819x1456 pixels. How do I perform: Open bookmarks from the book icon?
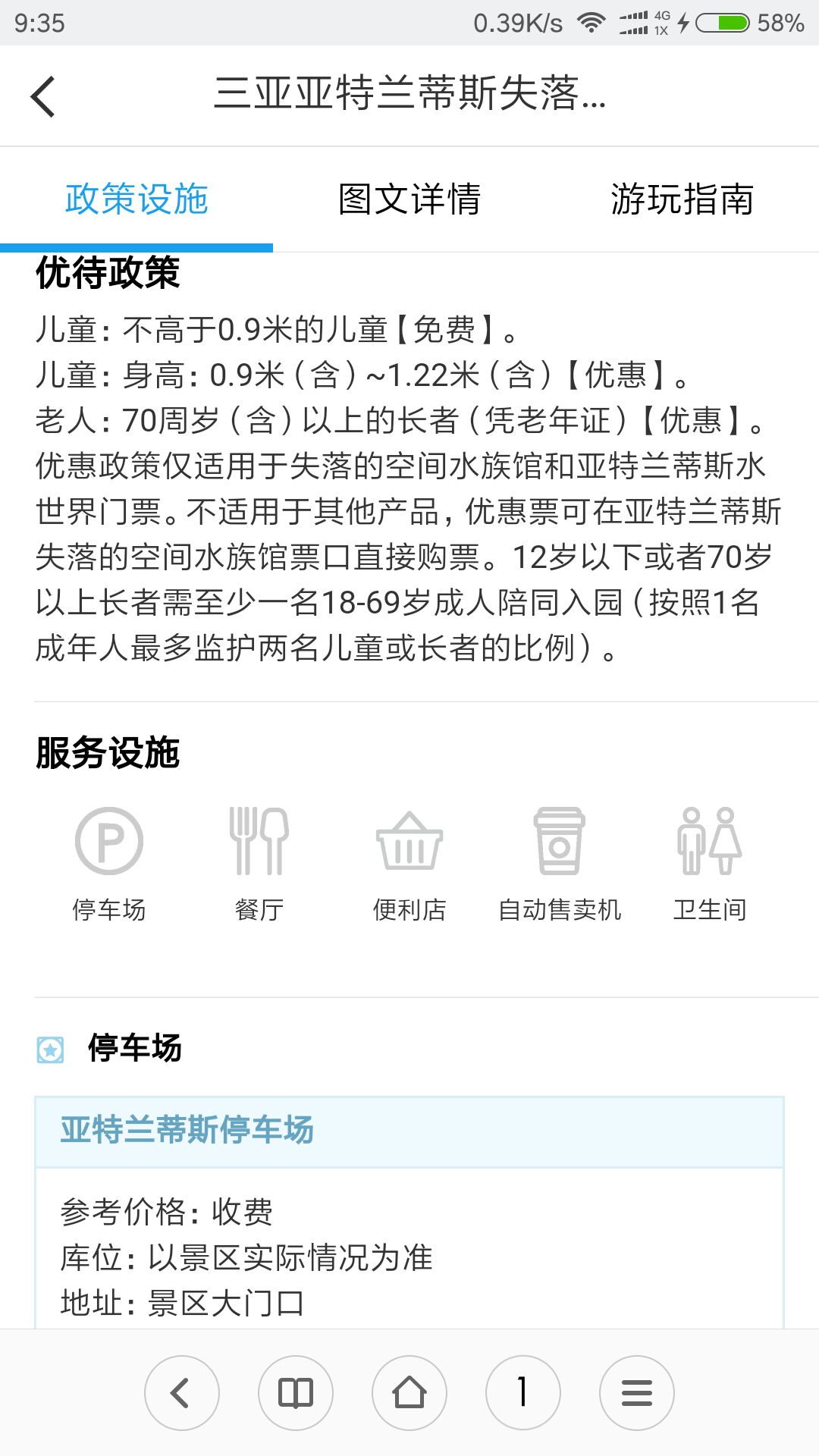point(296,1393)
